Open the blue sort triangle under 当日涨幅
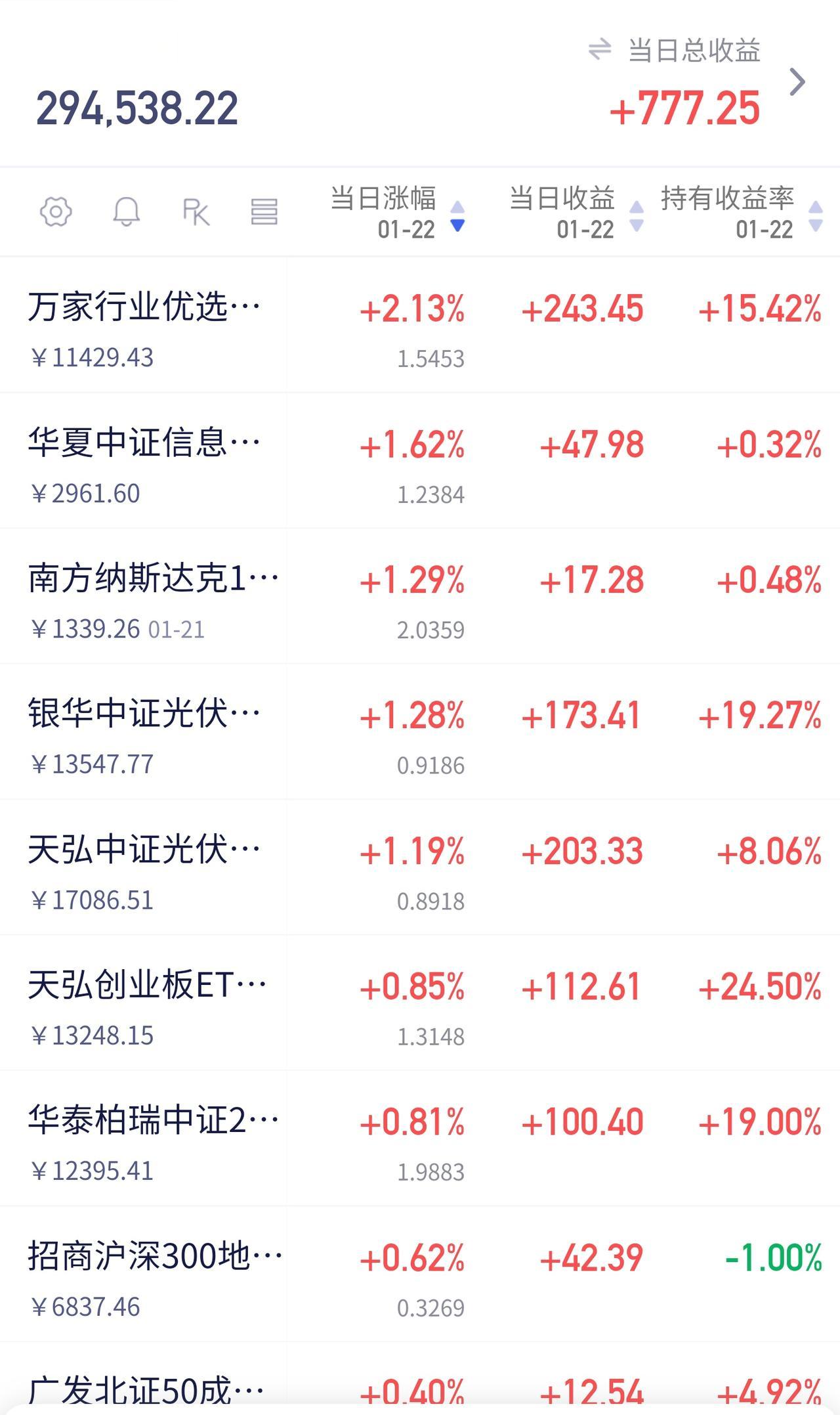840x1415 pixels. [457, 226]
